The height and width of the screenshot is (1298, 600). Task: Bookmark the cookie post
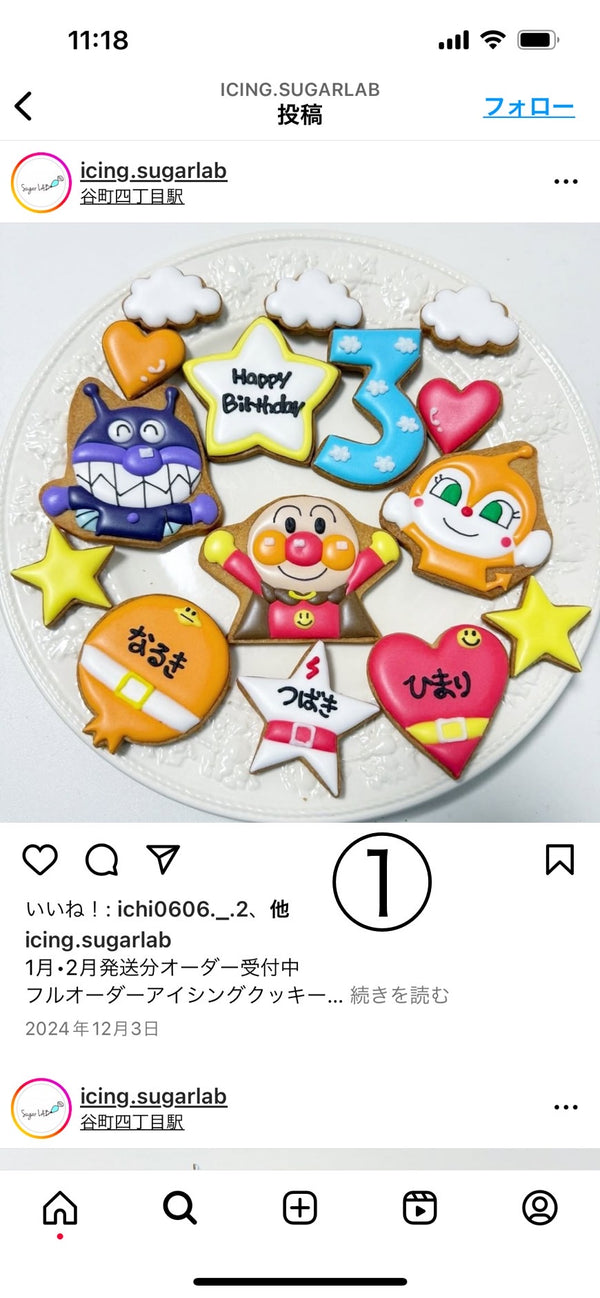[x=559, y=859]
